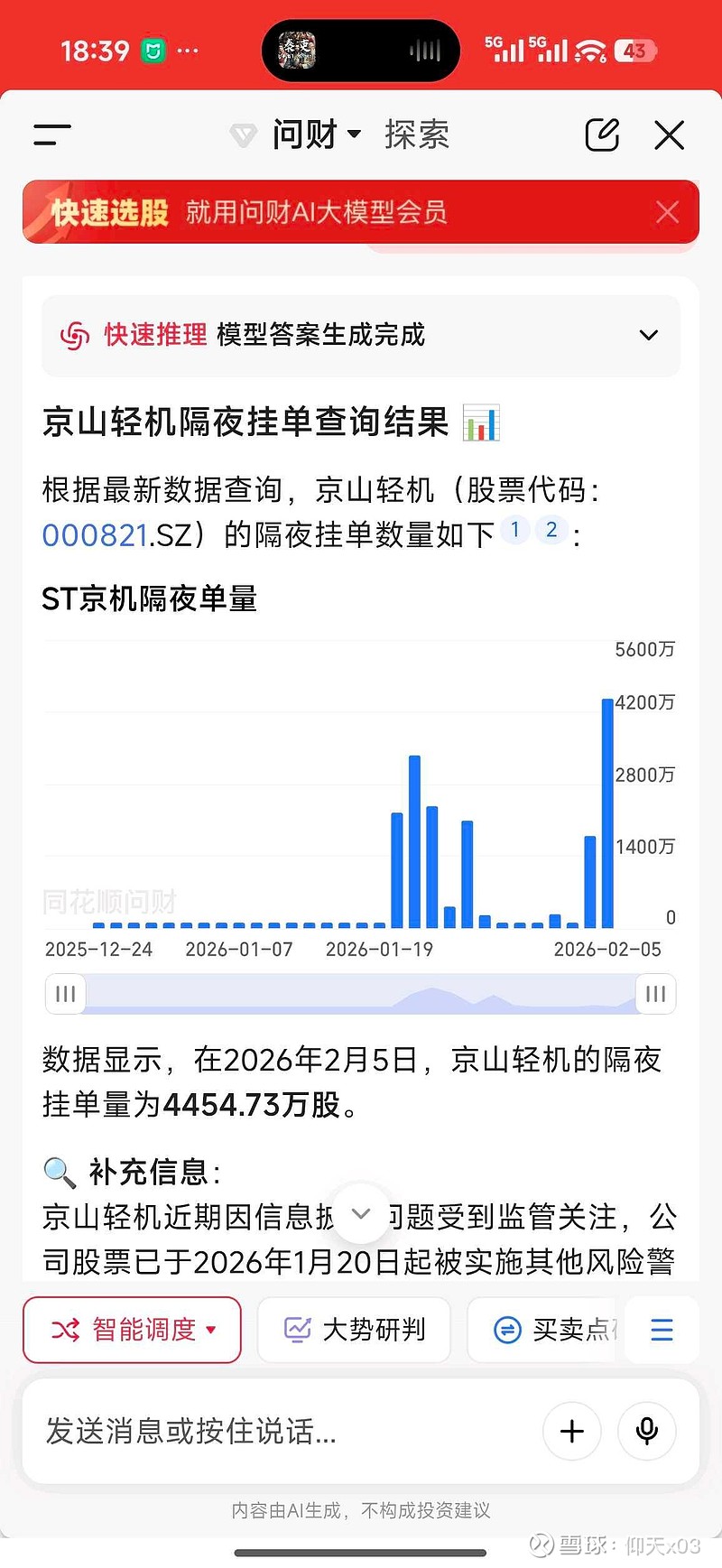
Task: Jump to bottom with the floating down arrow
Action: coord(361,1213)
